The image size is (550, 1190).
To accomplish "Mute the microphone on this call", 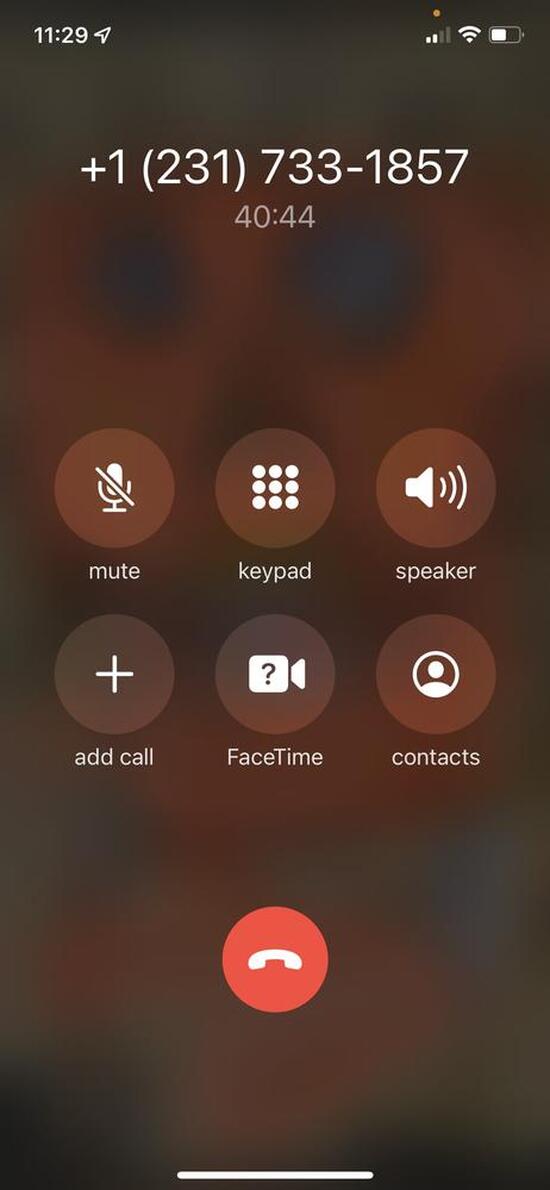I will 115,488.
